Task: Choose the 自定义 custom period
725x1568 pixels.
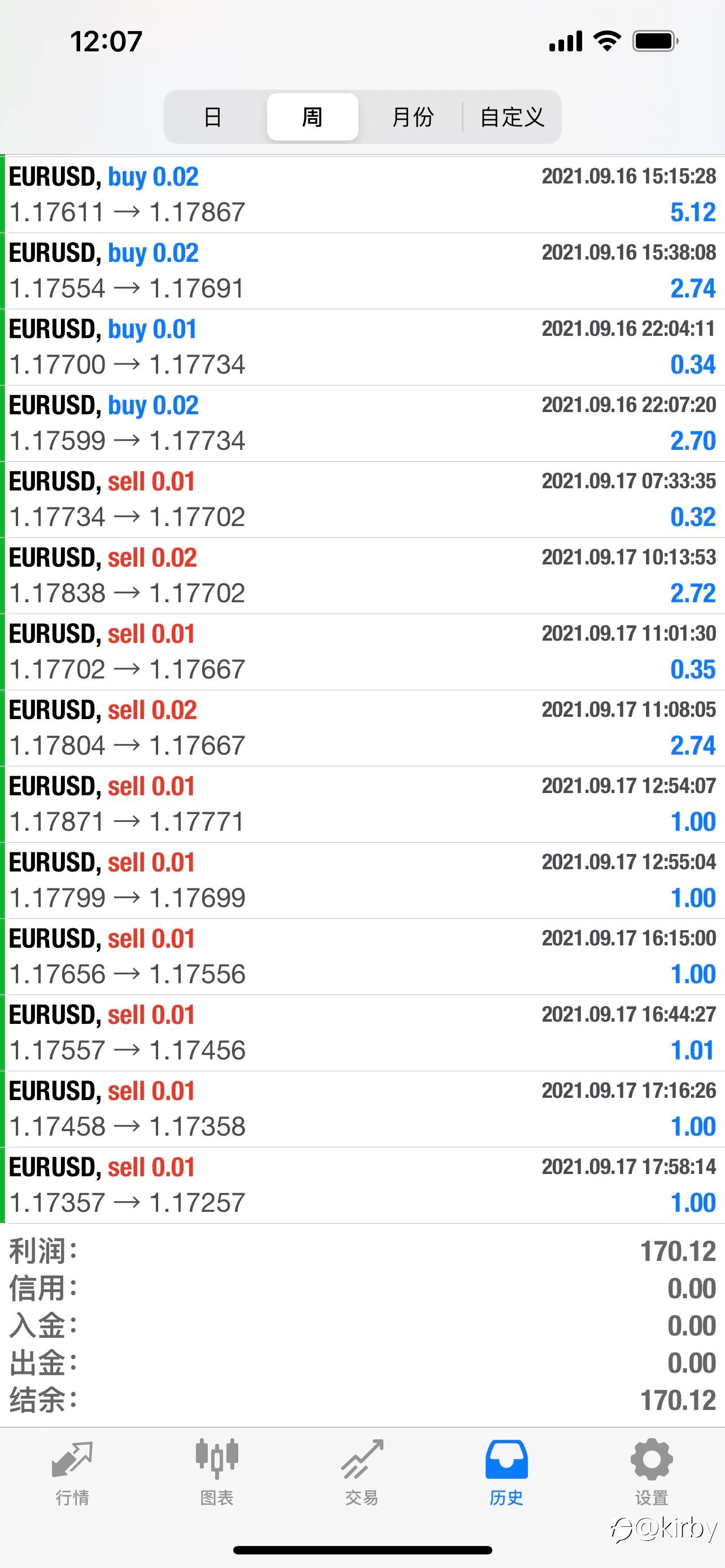Action: tap(512, 117)
